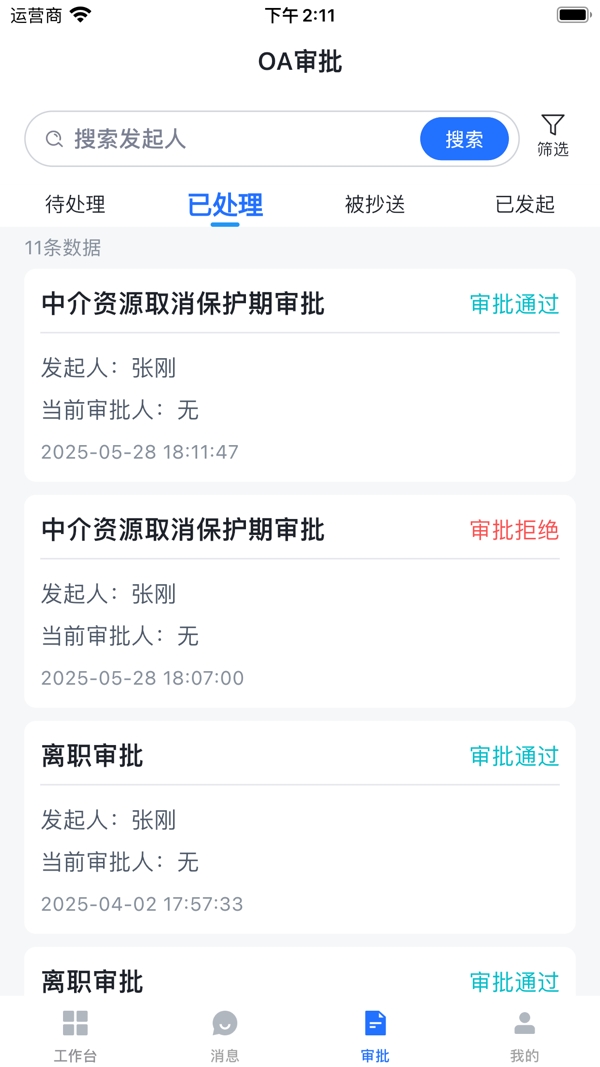The image size is (600, 1067).
Task: Select the 已处理 tab
Action: click(x=225, y=205)
